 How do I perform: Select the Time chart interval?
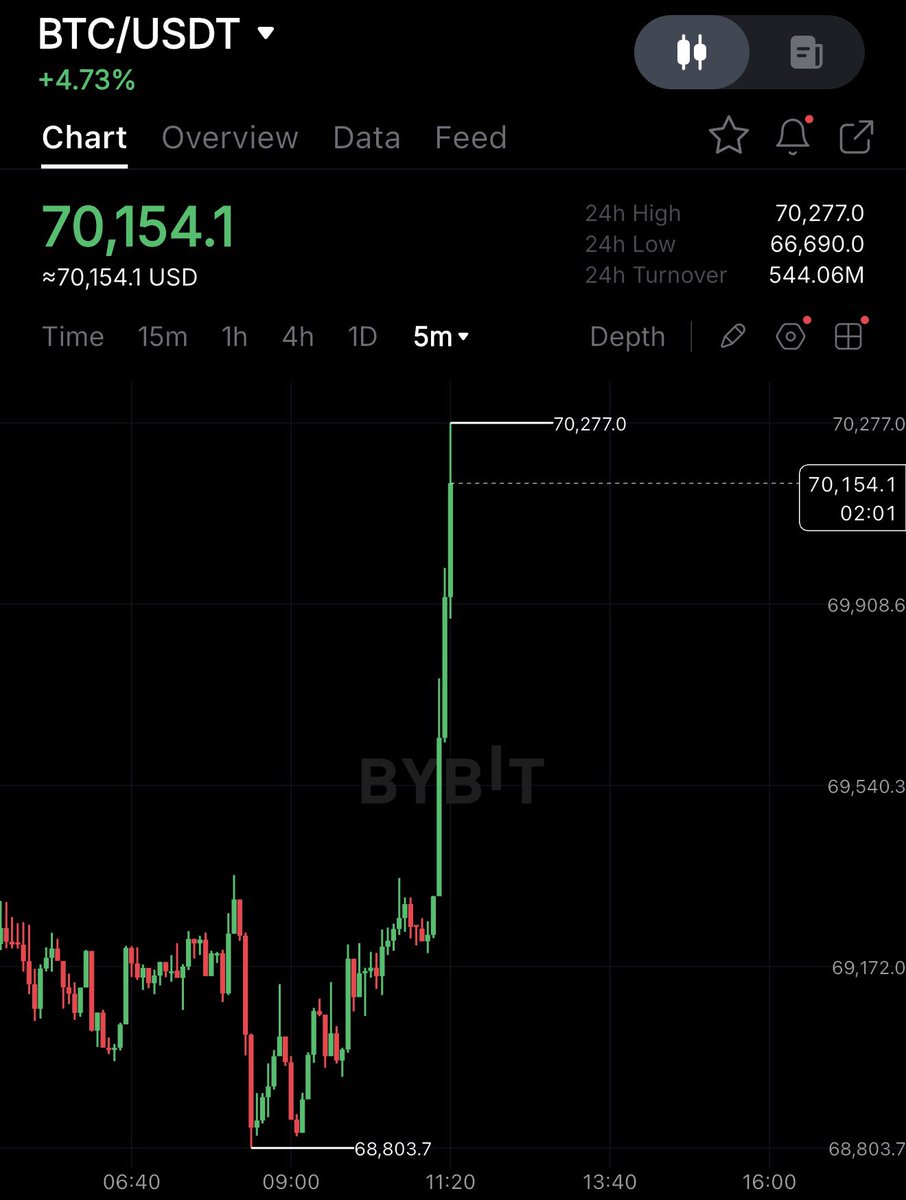coord(73,337)
